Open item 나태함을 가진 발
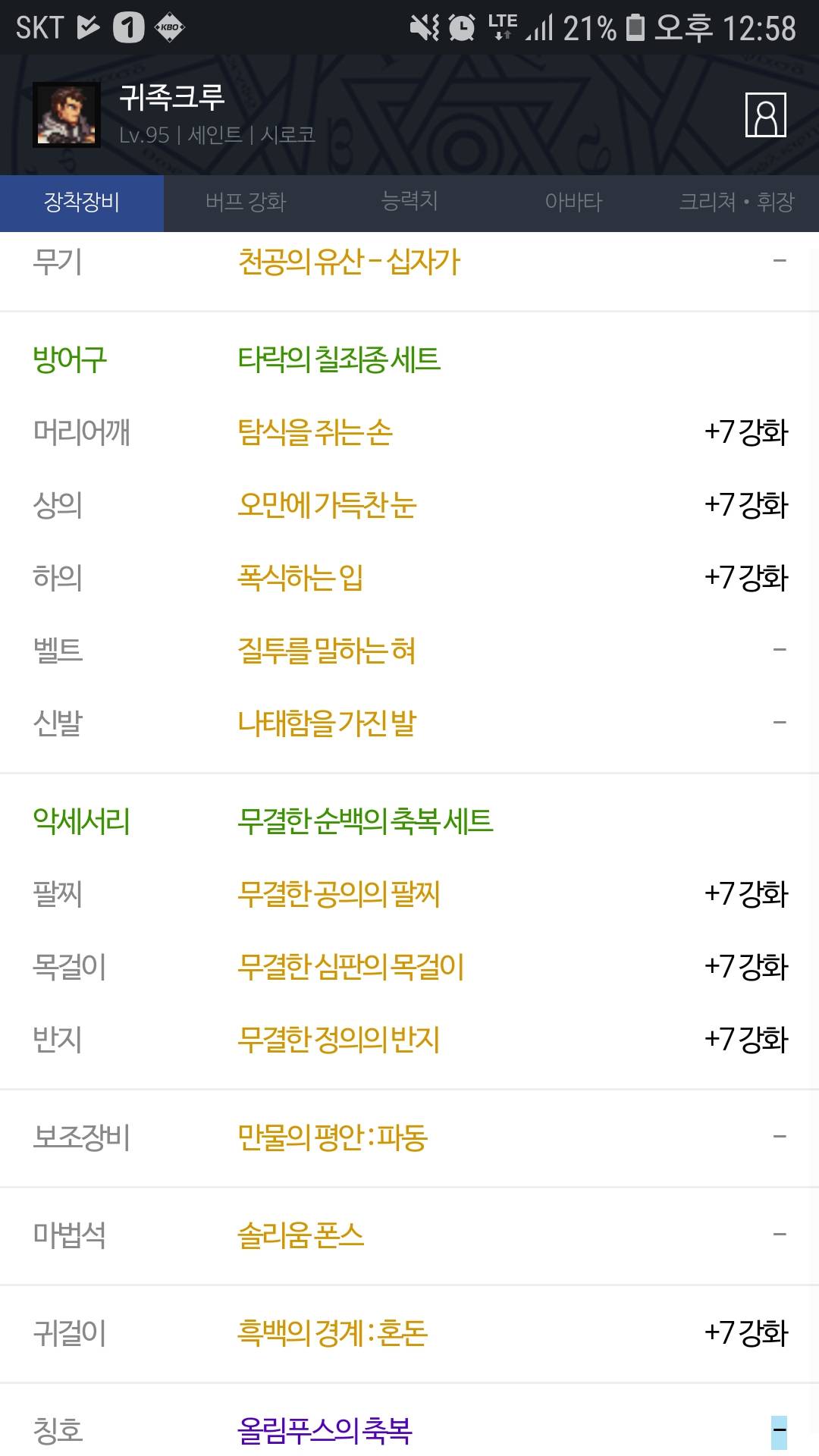The image size is (819, 1456). click(x=327, y=723)
